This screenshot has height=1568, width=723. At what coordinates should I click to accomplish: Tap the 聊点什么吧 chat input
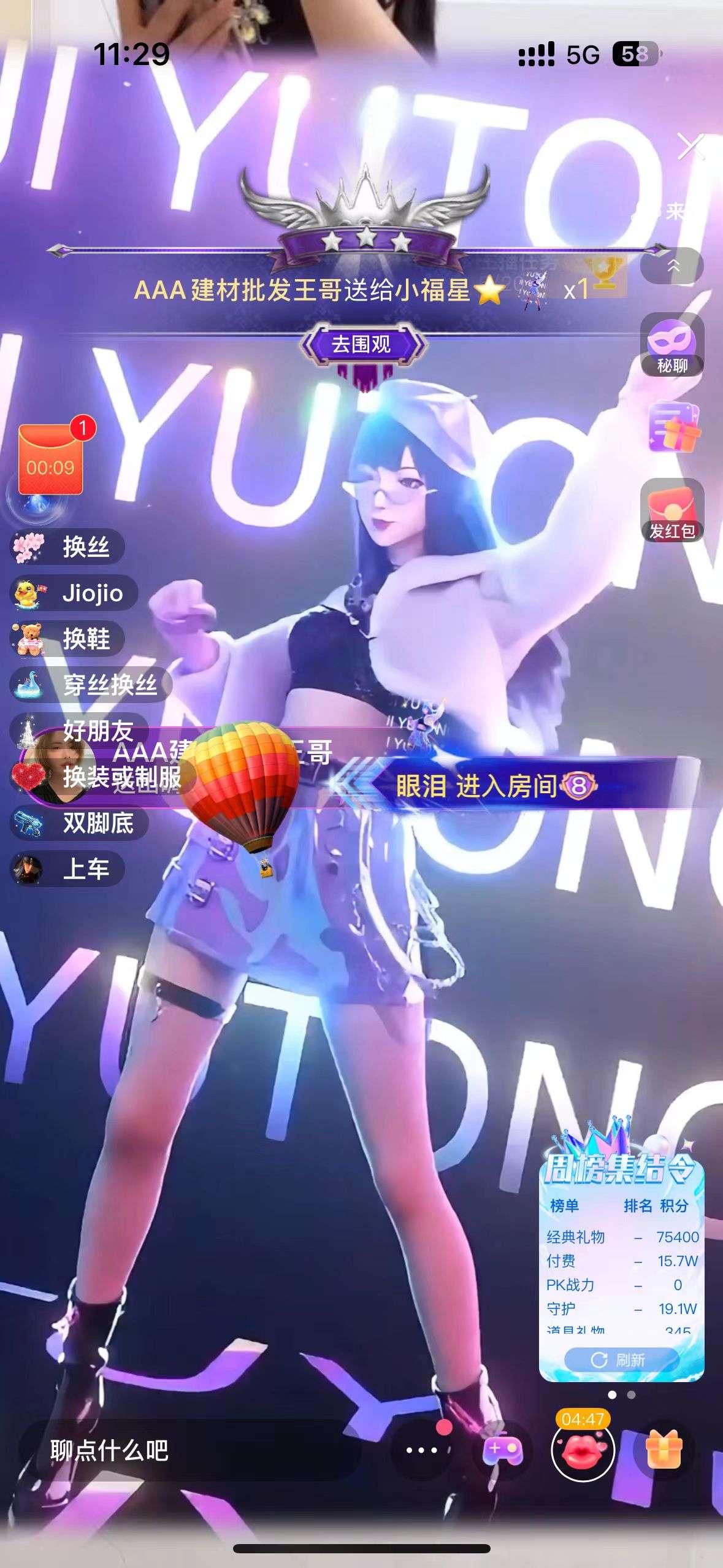pos(184,1451)
